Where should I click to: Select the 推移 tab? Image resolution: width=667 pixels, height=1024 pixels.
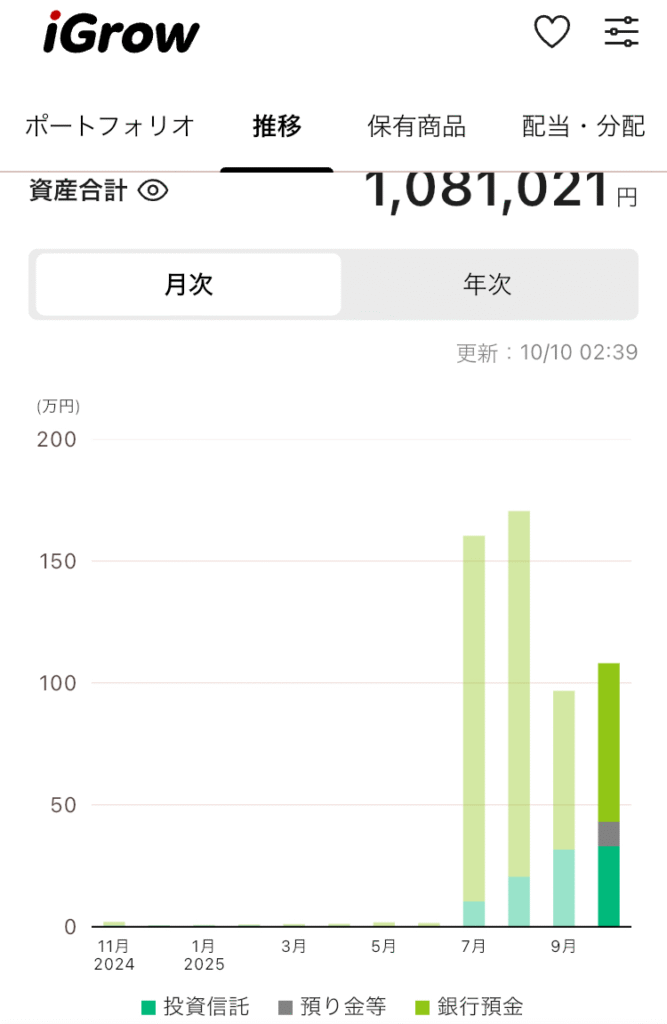point(277,127)
